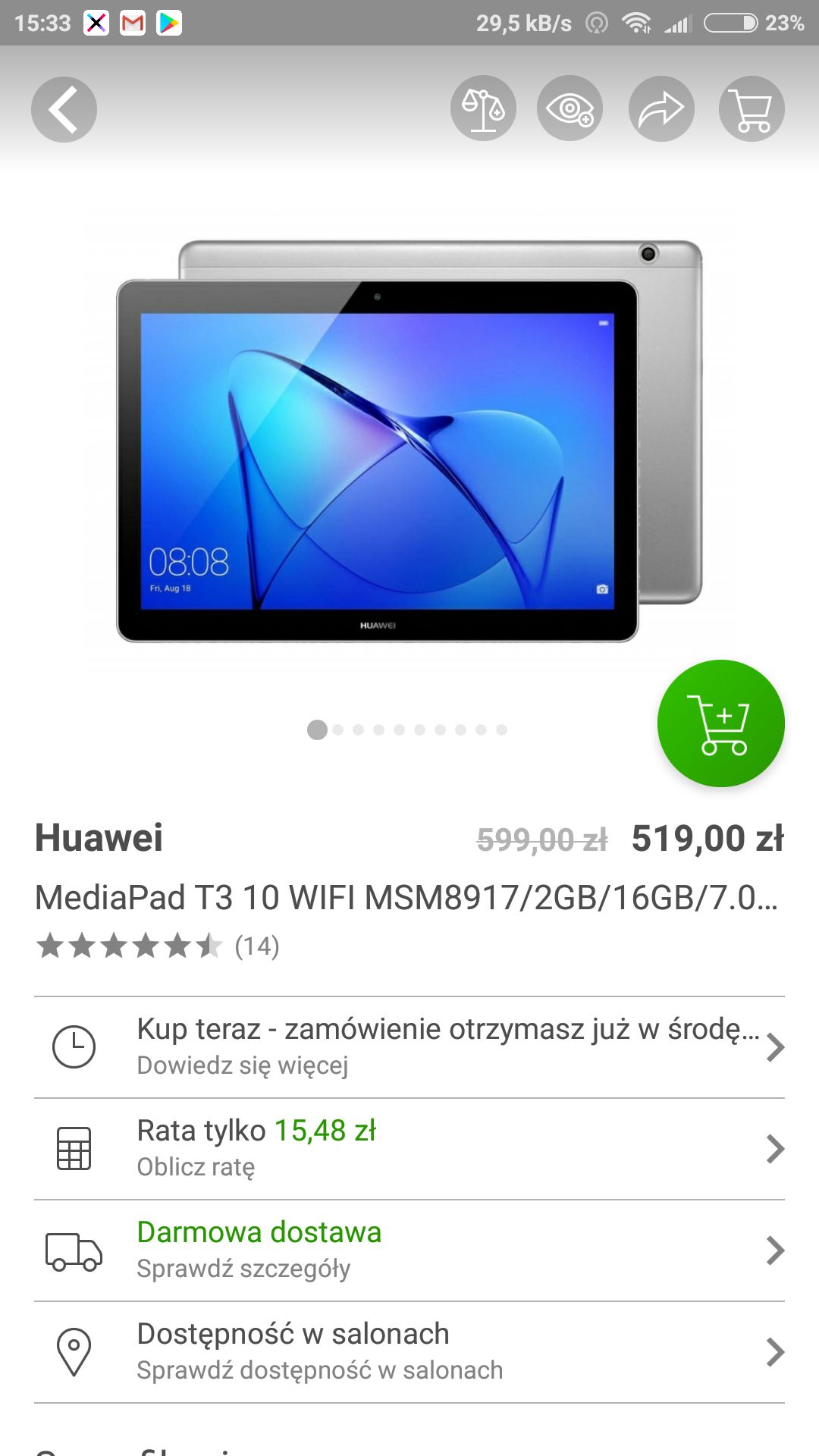Open the product reviews star rating
The image size is (819, 1456).
point(158,946)
